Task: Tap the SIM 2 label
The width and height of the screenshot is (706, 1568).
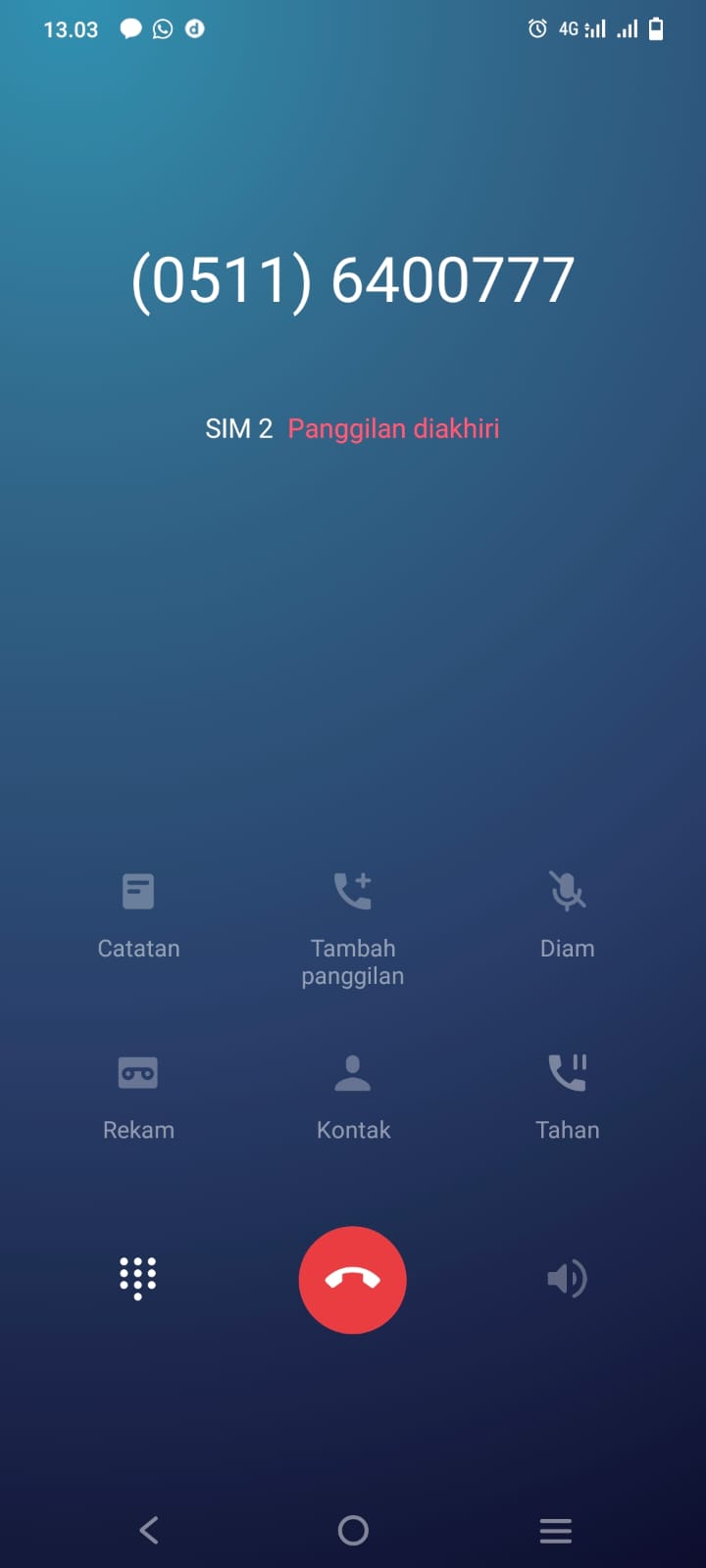Action: (238, 428)
